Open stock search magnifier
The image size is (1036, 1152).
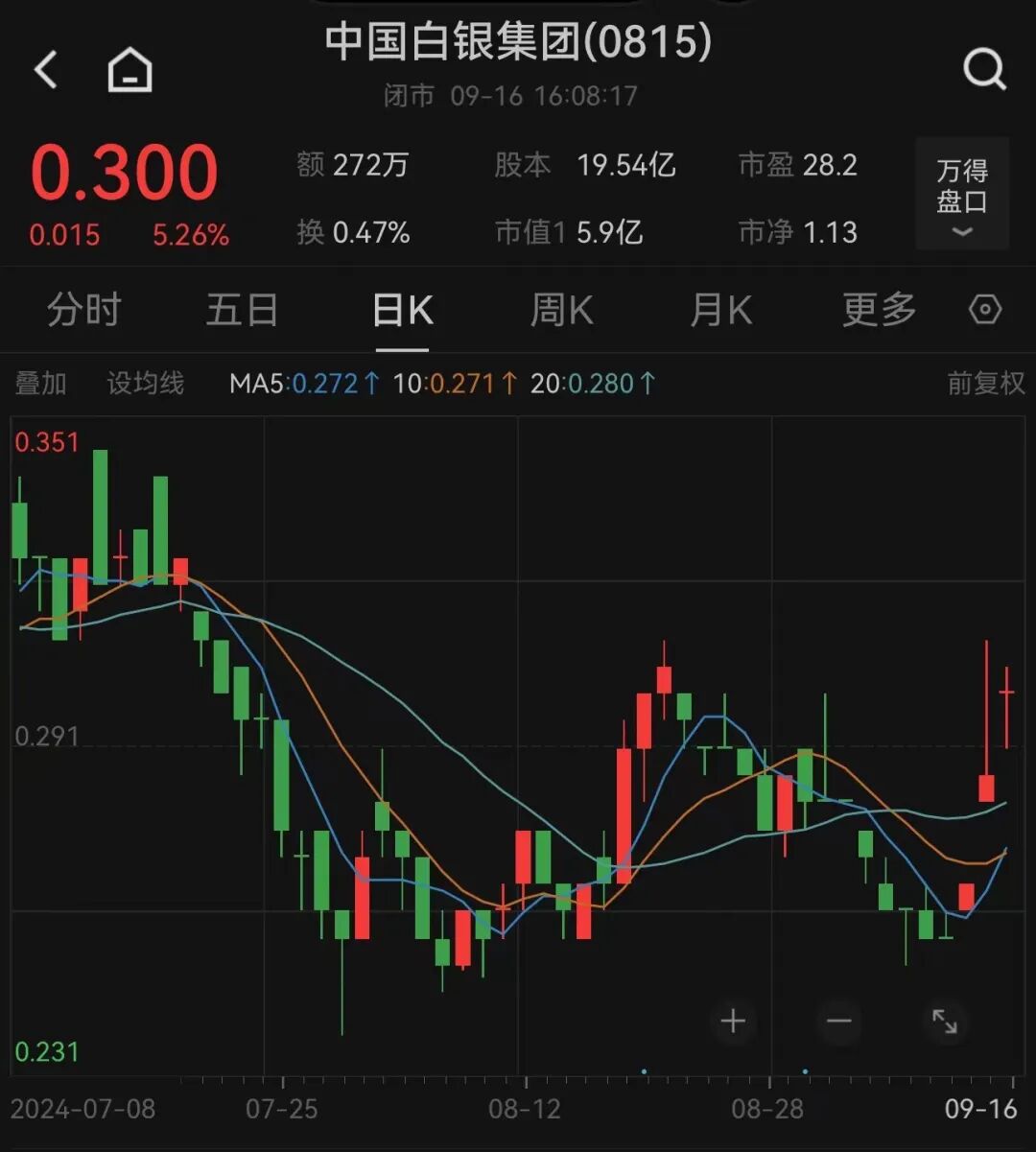984,69
